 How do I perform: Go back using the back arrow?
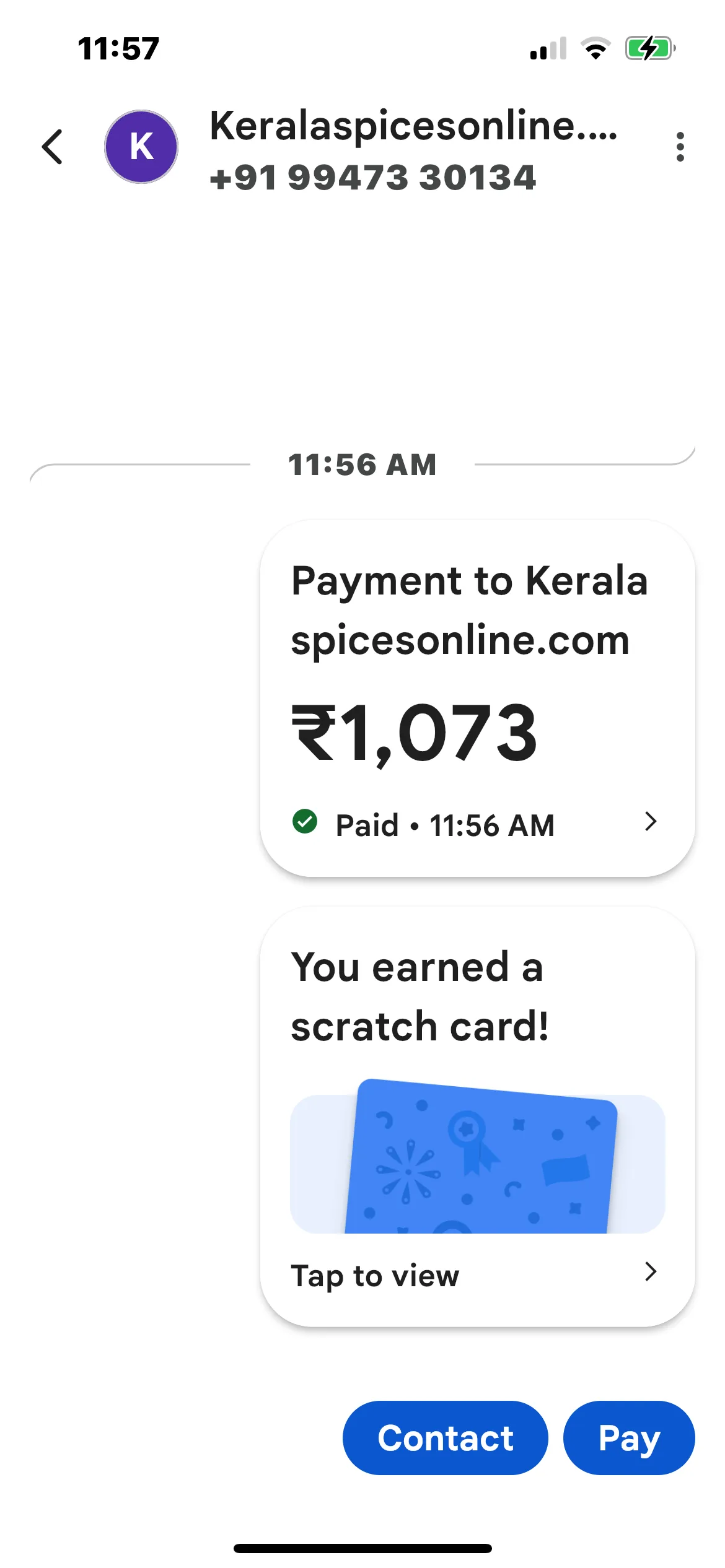pyautogui.click(x=53, y=147)
